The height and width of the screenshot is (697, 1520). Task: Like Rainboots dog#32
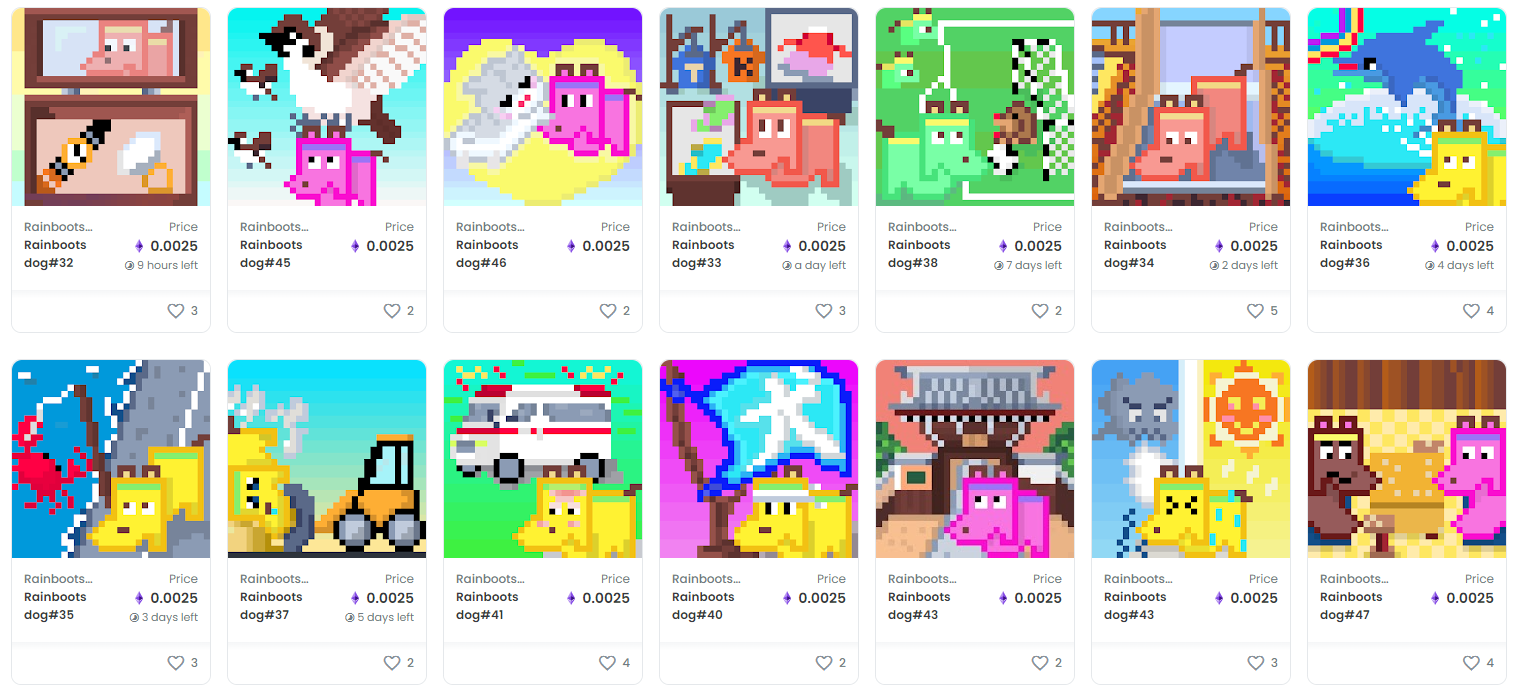pyautogui.click(x=176, y=311)
